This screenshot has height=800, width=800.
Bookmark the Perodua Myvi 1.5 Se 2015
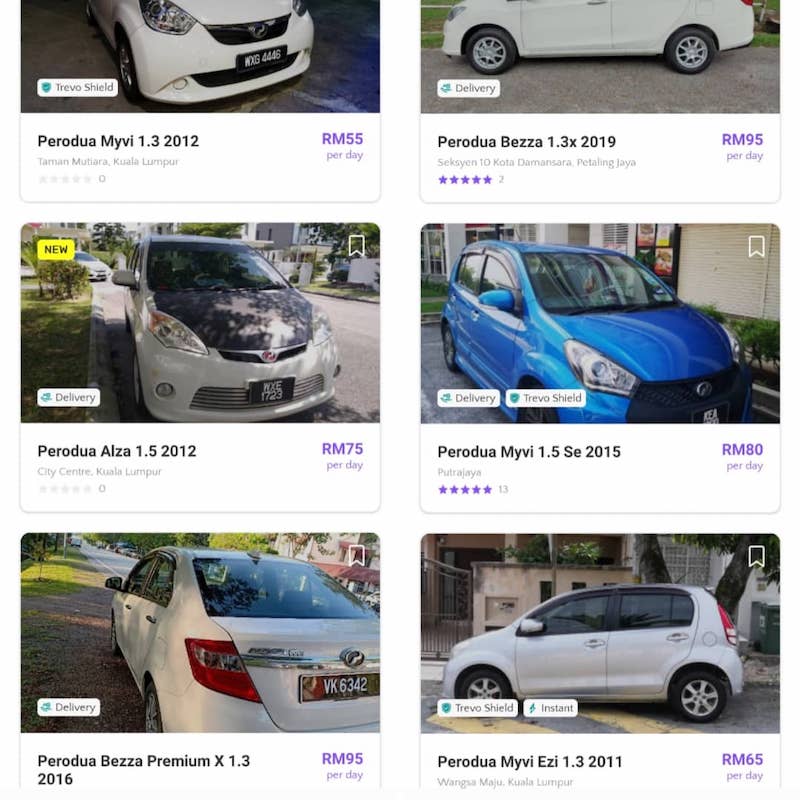coord(757,246)
